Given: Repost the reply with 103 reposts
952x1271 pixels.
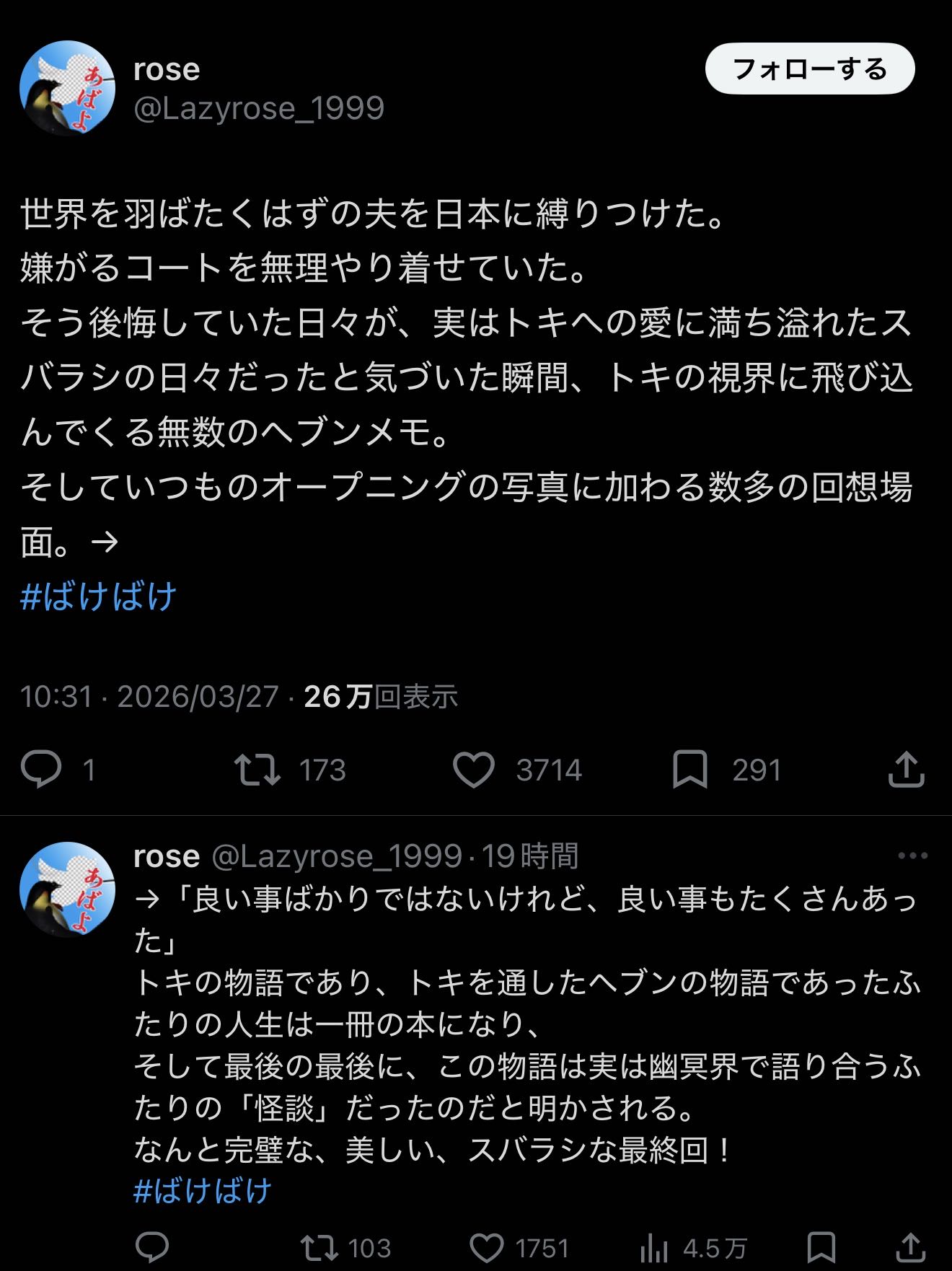Looking at the screenshot, I should tap(319, 1247).
